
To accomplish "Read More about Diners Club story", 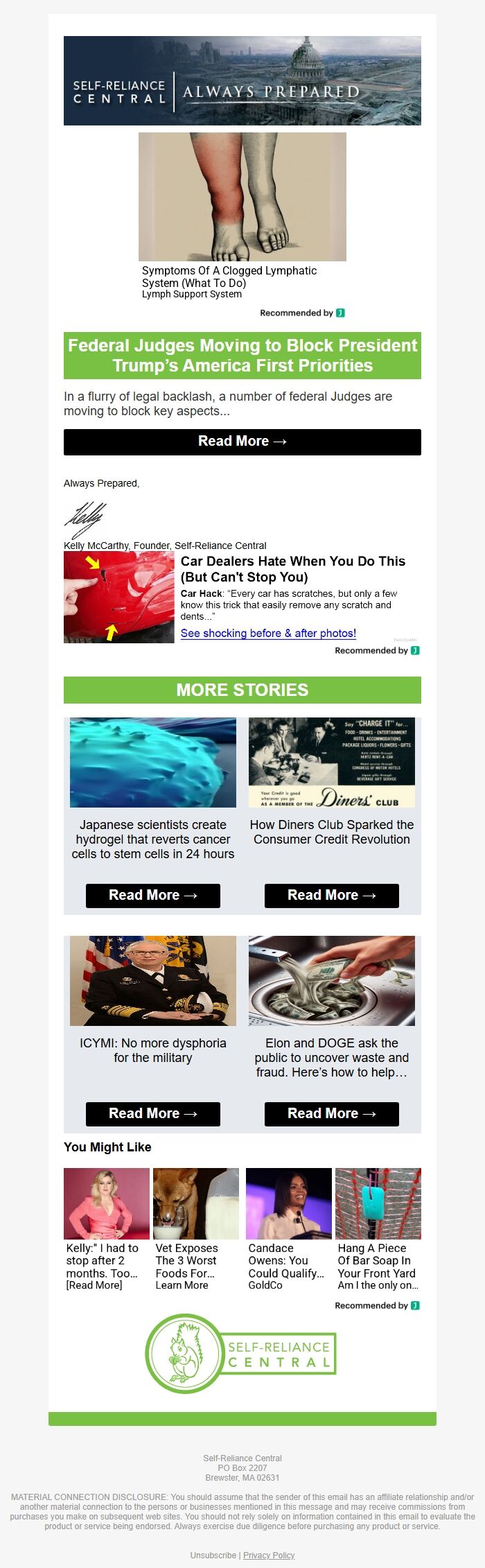I will tap(332, 896).
